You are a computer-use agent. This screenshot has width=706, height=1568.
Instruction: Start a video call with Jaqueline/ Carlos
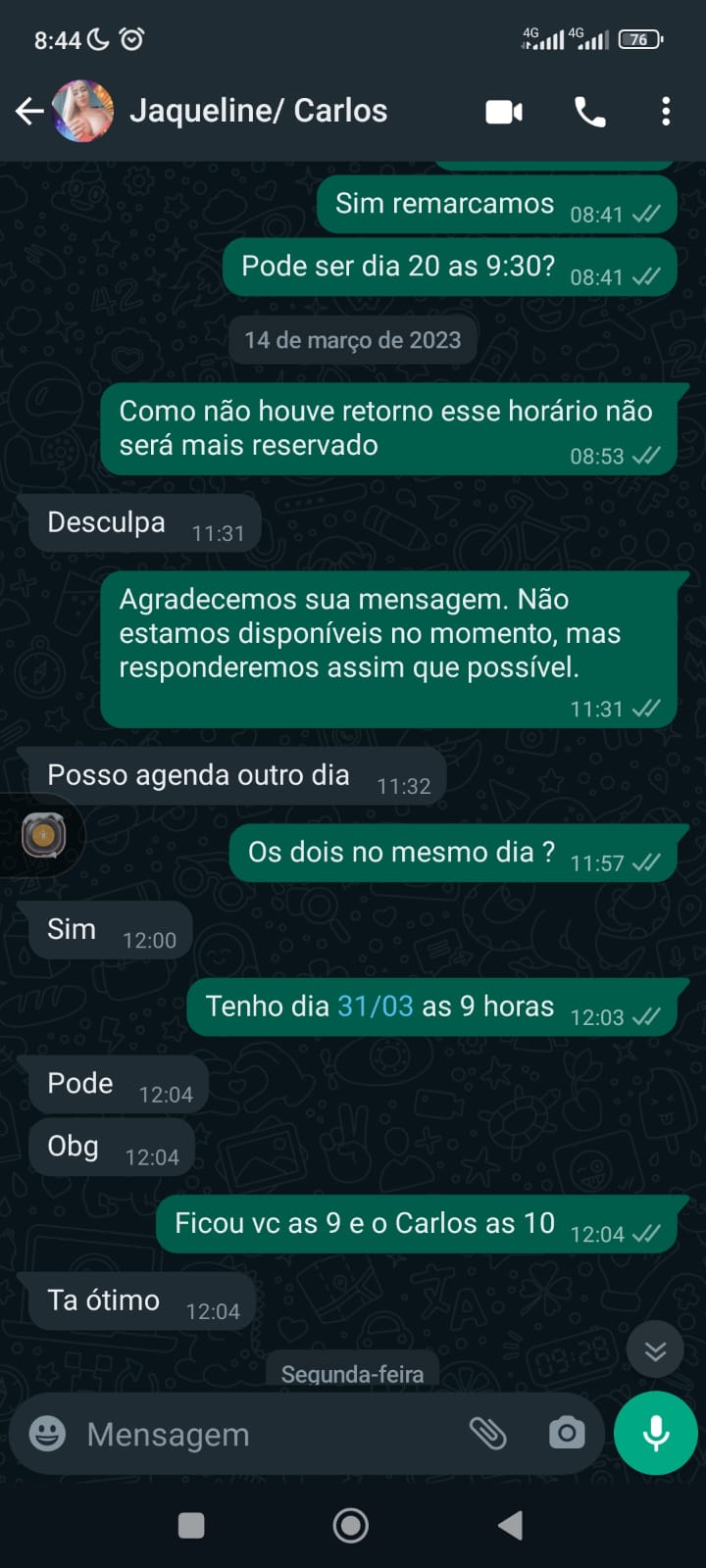tap(504, 113)
